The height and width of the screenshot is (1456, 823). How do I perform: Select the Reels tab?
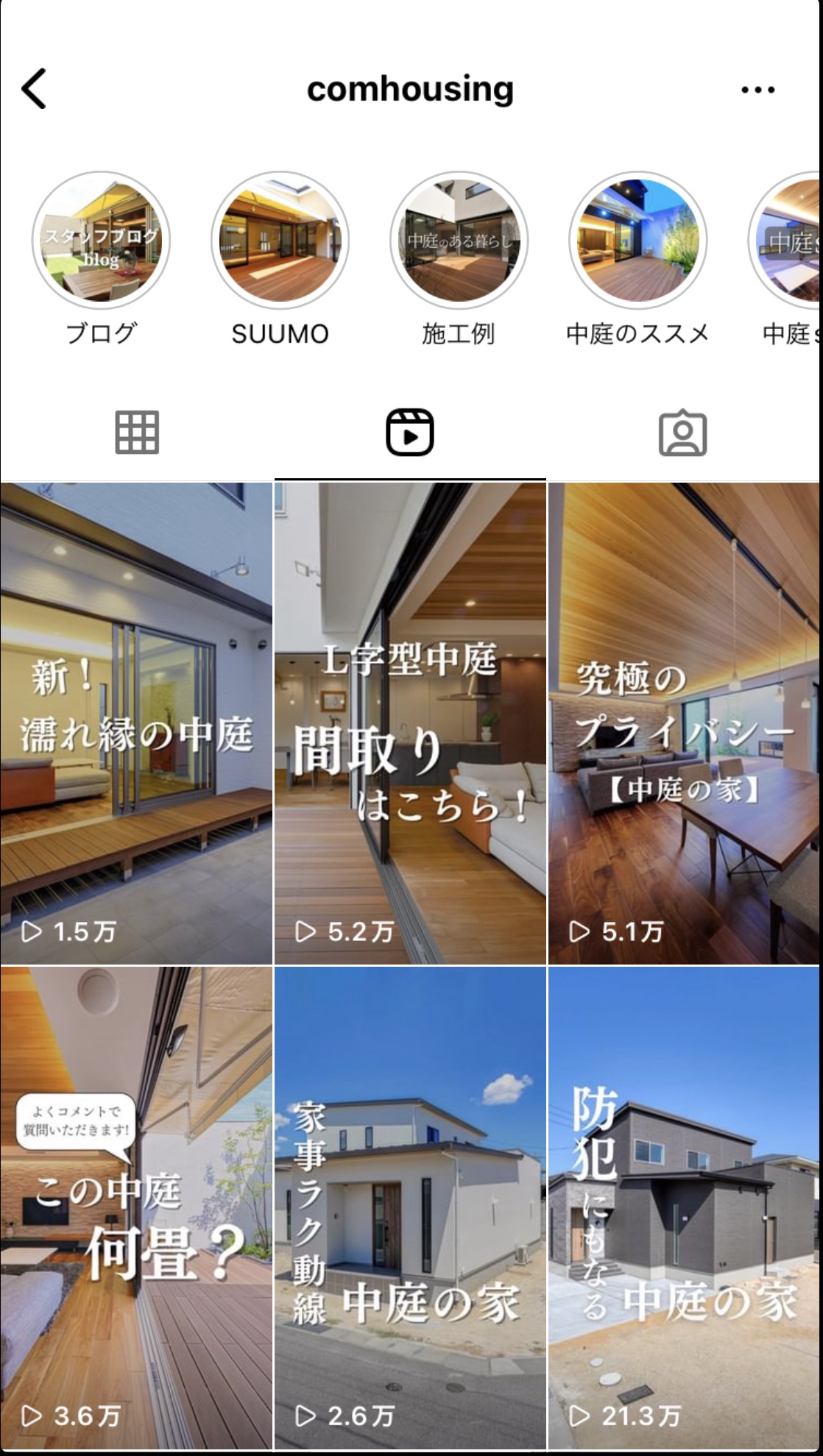click(x=410, y=433)
